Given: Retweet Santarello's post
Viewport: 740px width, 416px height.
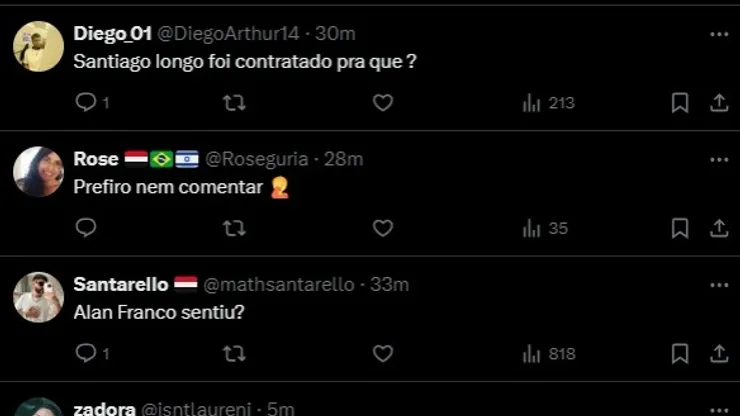Looking at the screenshot, I should (234, 353).
